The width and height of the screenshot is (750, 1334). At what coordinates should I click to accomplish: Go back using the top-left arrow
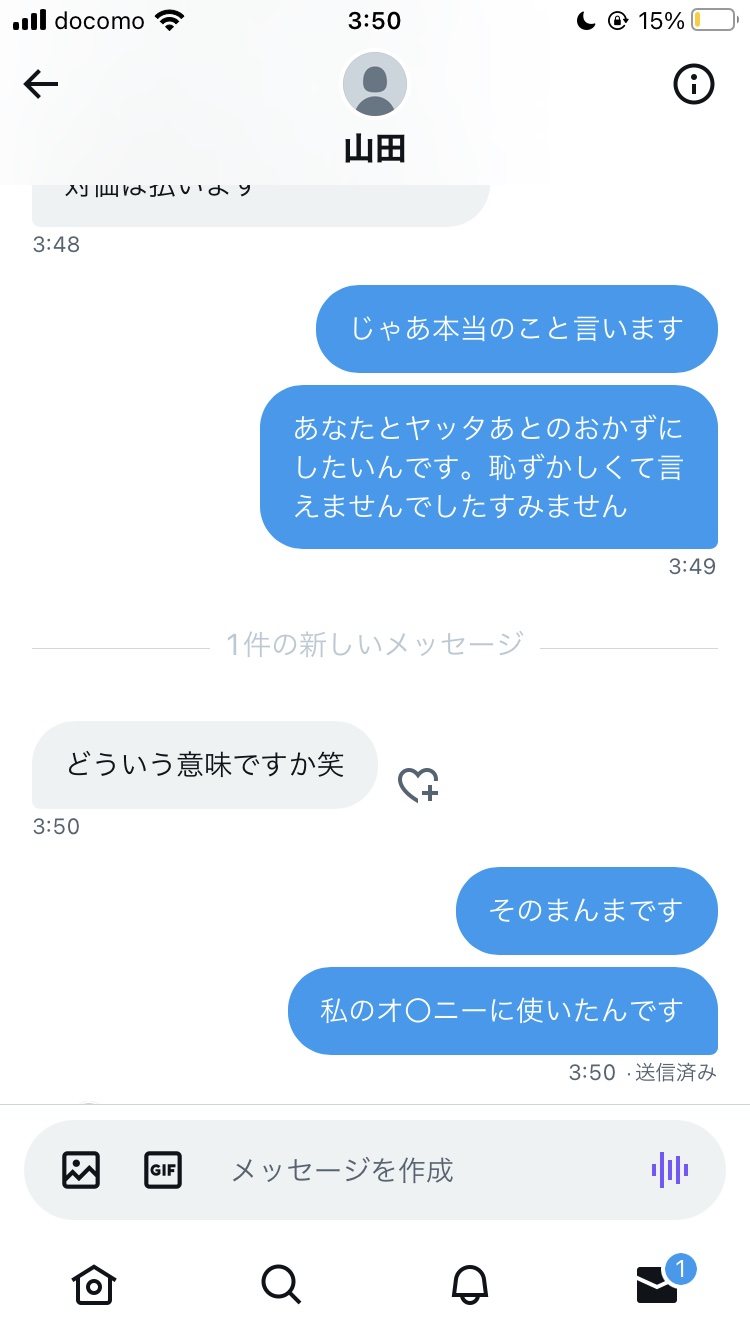(41, 85)
